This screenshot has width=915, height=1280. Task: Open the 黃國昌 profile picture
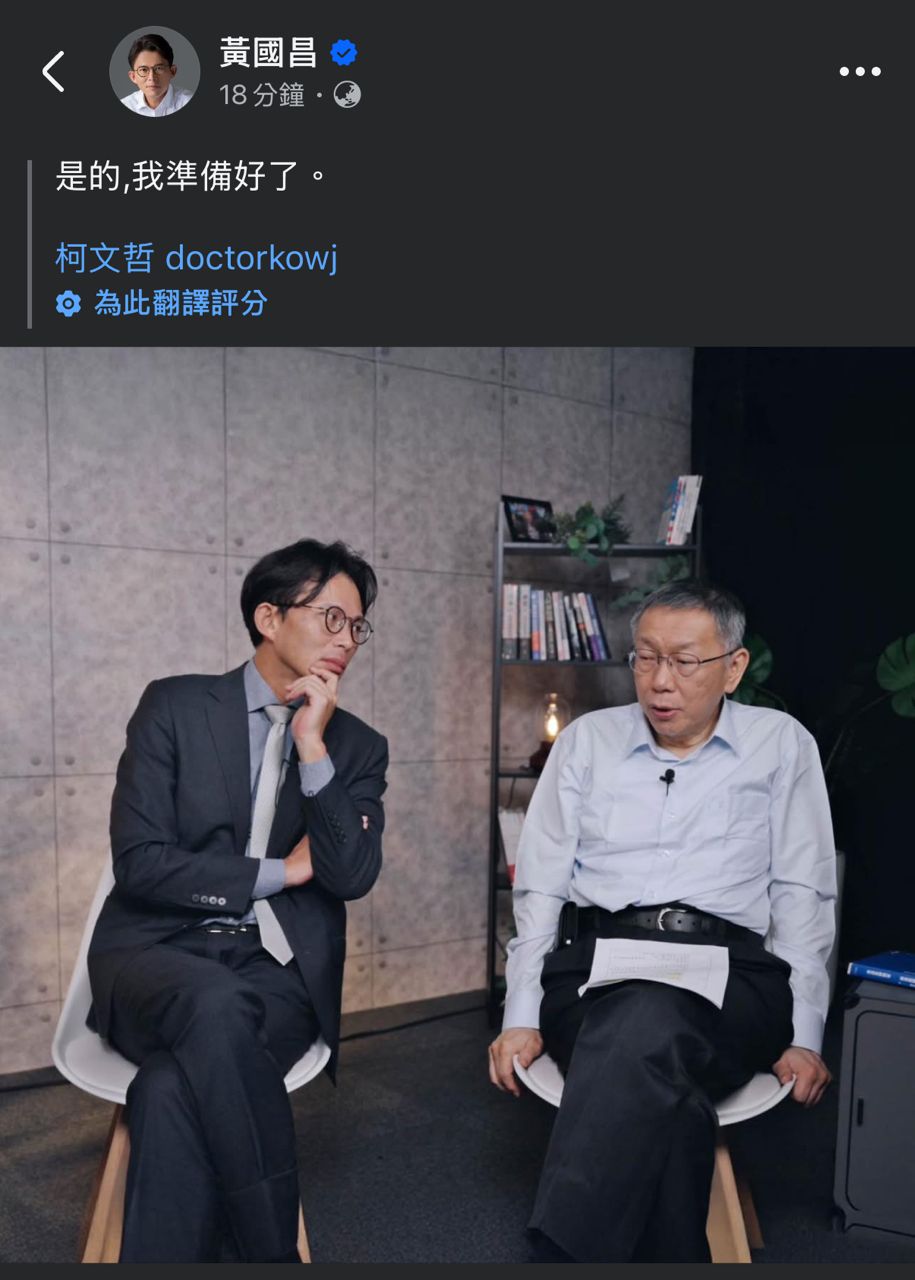[154, 72]
